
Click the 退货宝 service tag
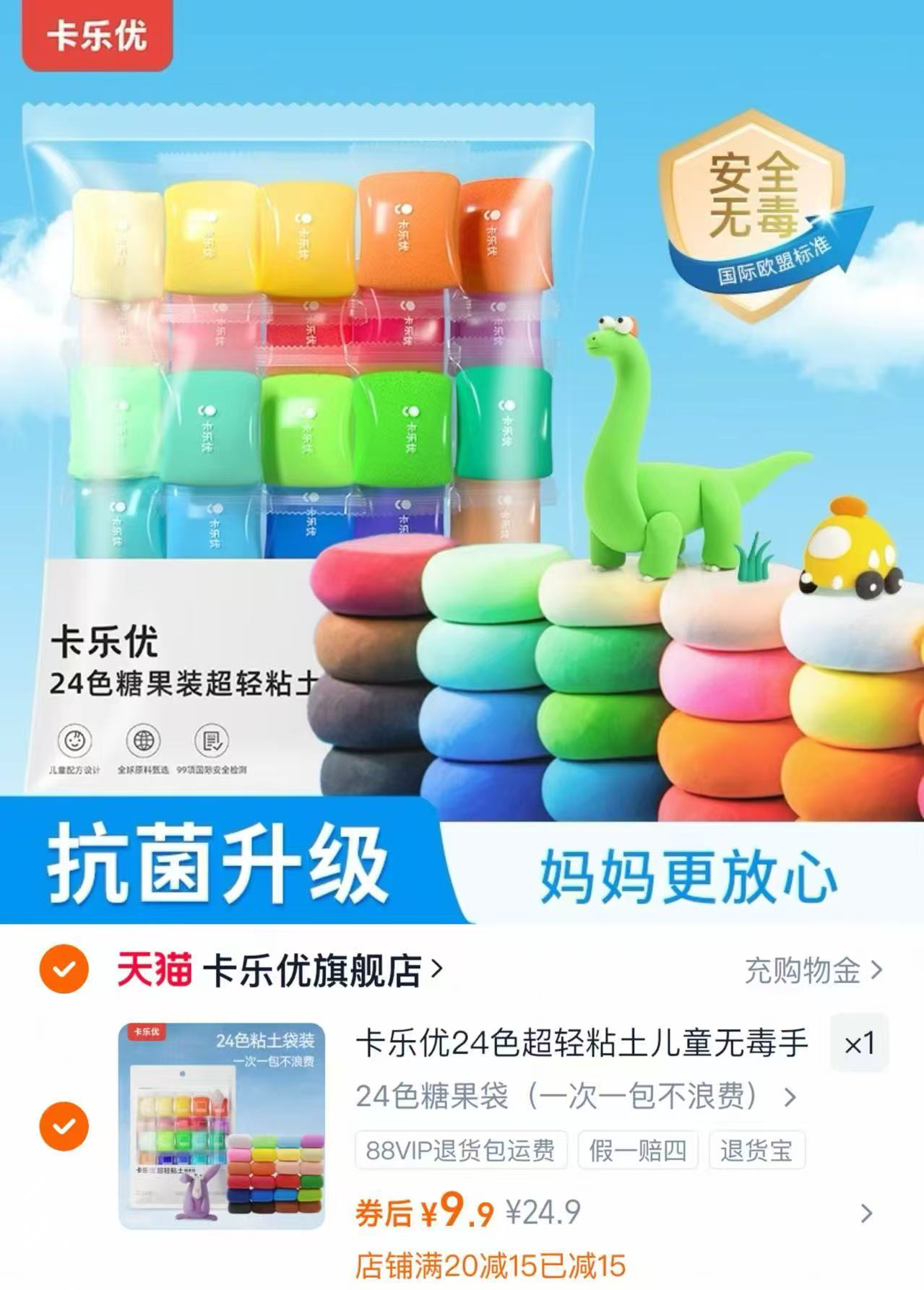[756, 1148]
